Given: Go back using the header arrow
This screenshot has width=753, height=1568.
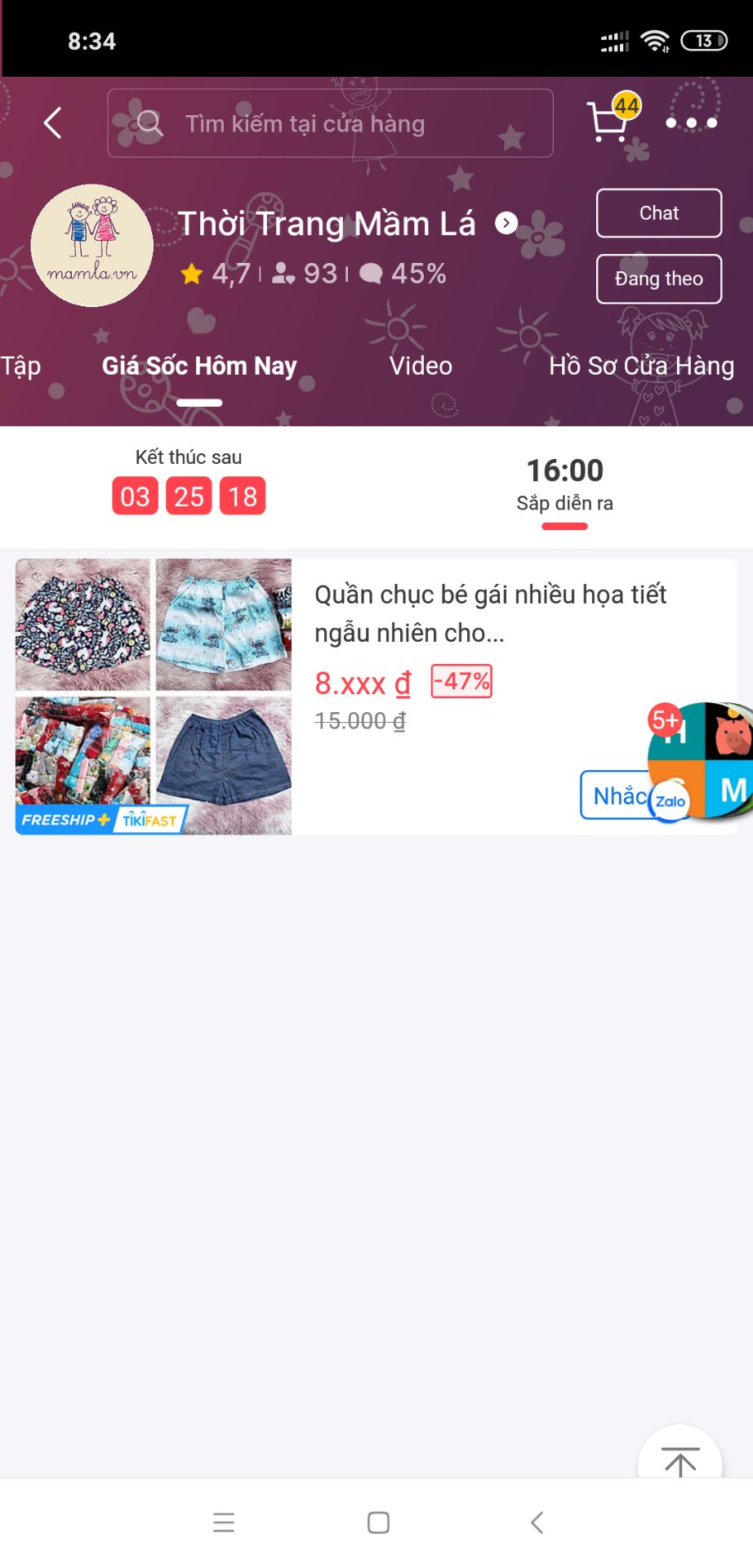Looking at the screenshot, I should click(53, 123).
